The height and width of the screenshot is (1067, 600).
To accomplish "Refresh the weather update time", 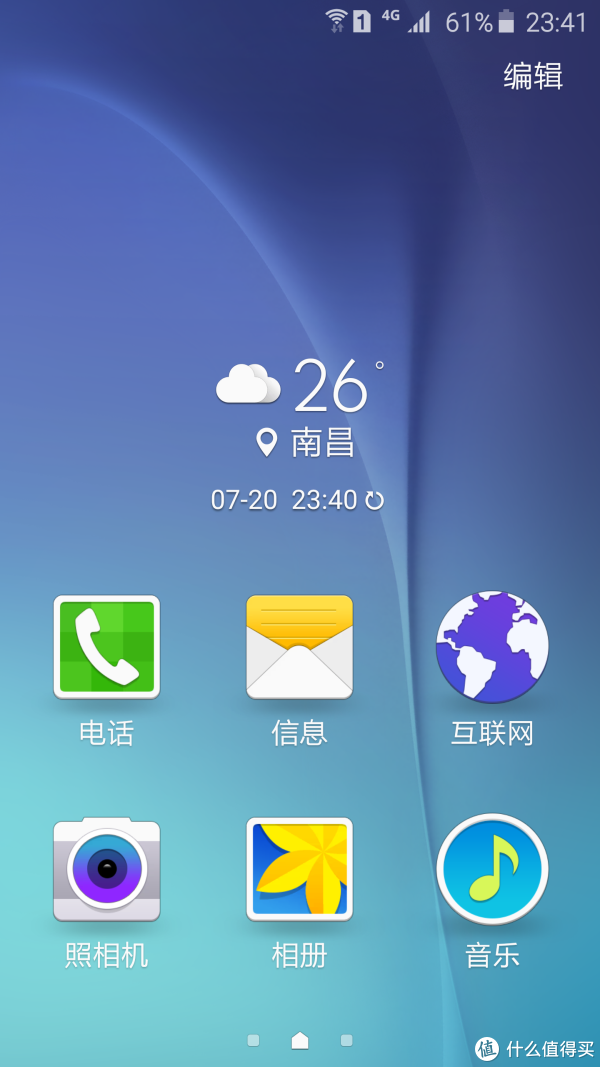I will tap(374, 500).
